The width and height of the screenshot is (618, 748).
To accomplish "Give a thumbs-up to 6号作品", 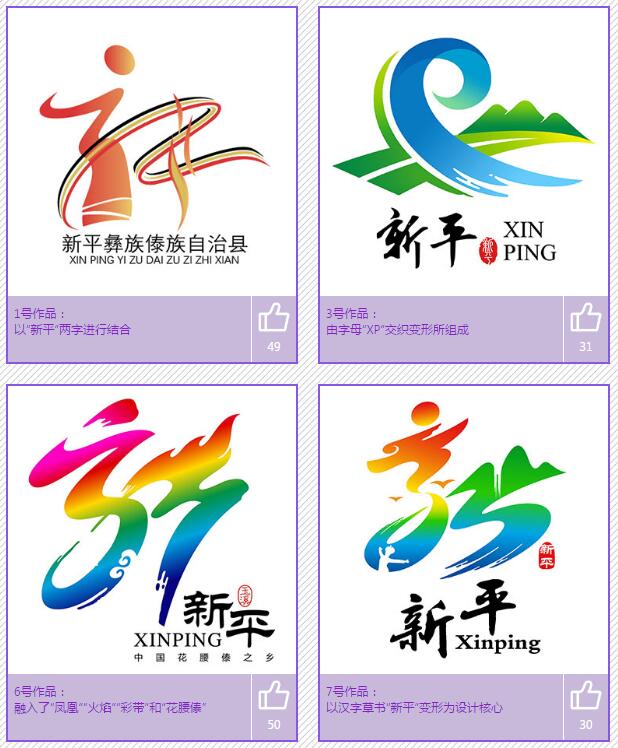I will [x=273, y=696].
